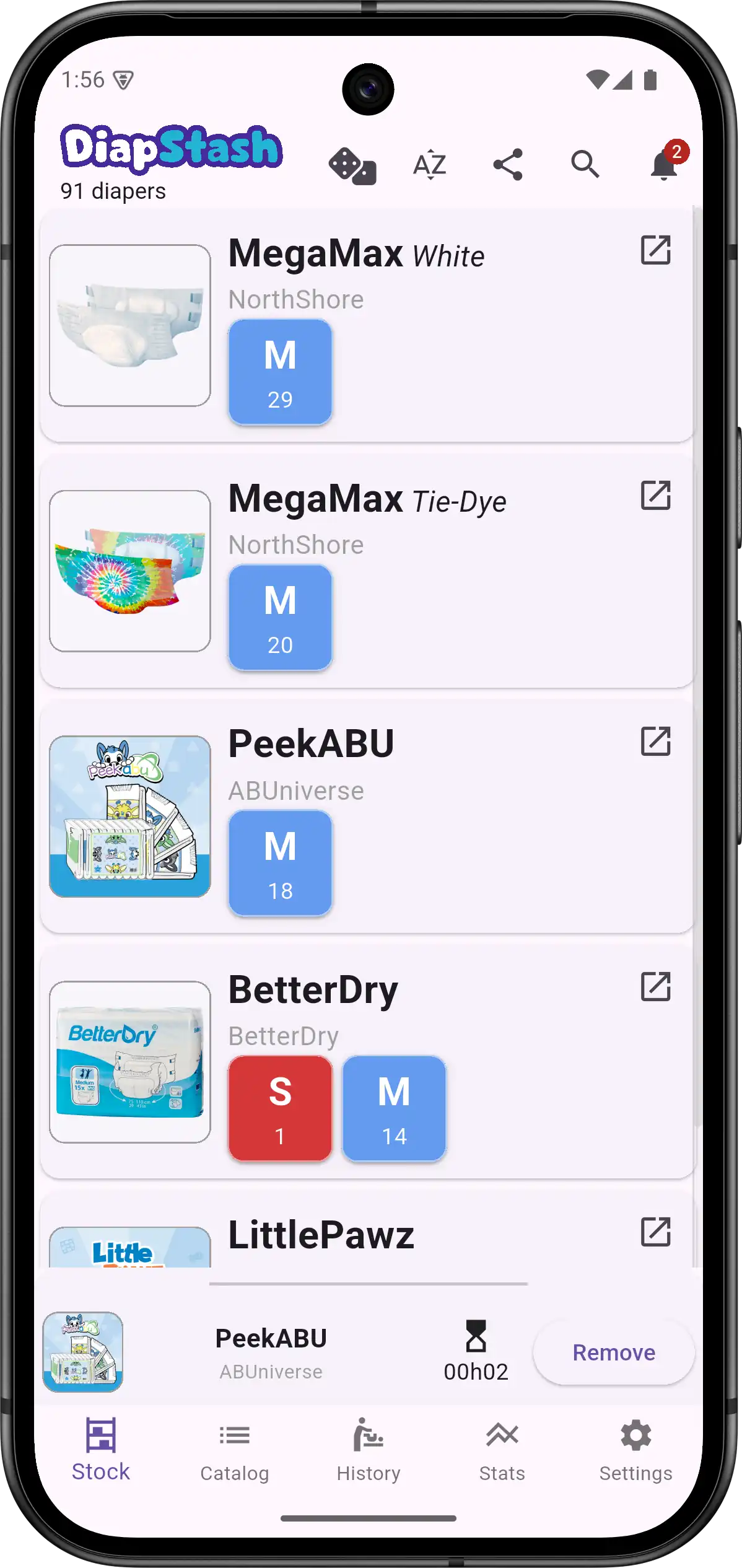Switch to the Catalog tab
The height and width of the screenshot is (1568, 742).
tap(234, 1450)
